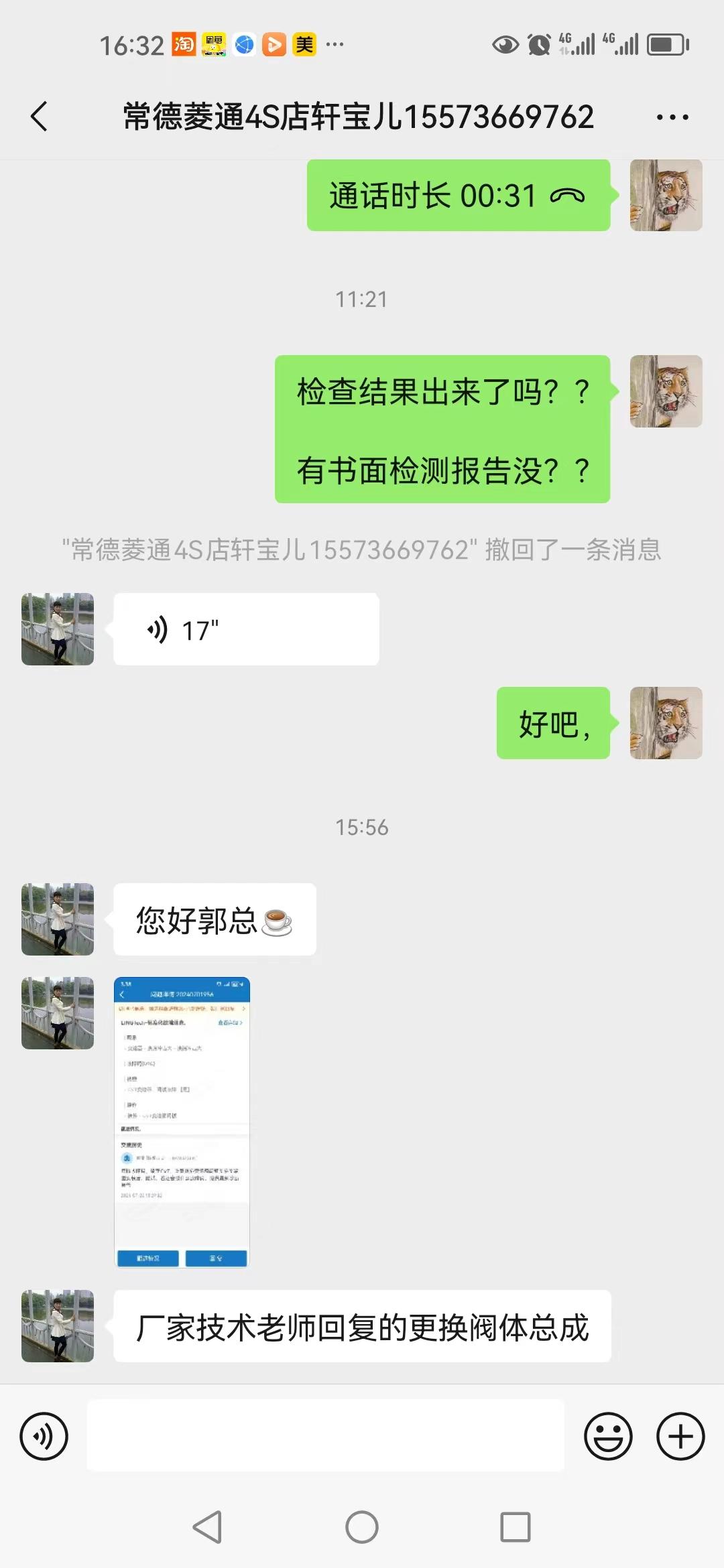724x1568 pixels.
Task: Switch to voice input mode
Action: 44,1436
